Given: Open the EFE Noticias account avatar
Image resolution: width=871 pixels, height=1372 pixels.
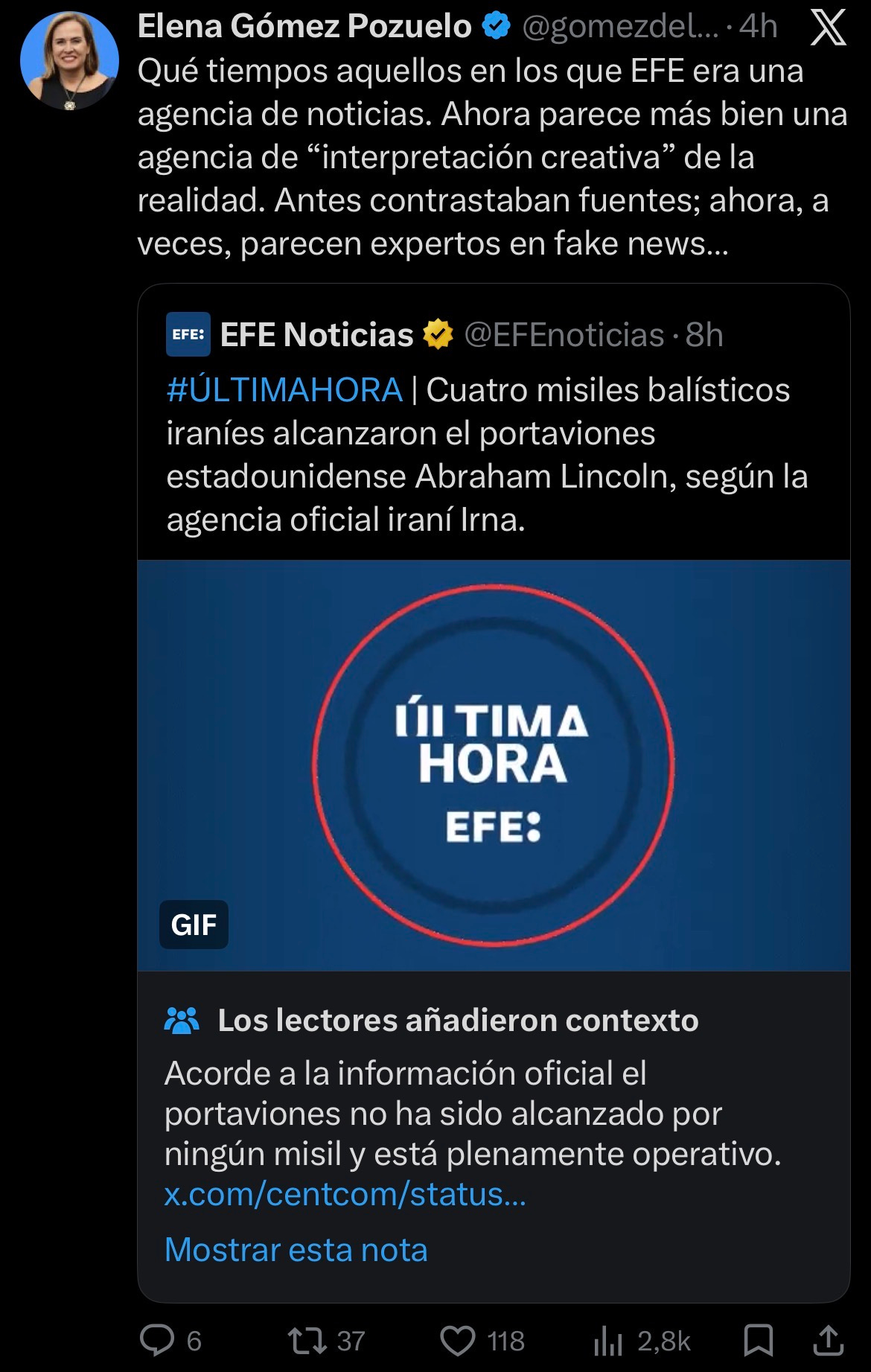Looking at the screenshot, I should pyautogui.click(x=188, y=335).
